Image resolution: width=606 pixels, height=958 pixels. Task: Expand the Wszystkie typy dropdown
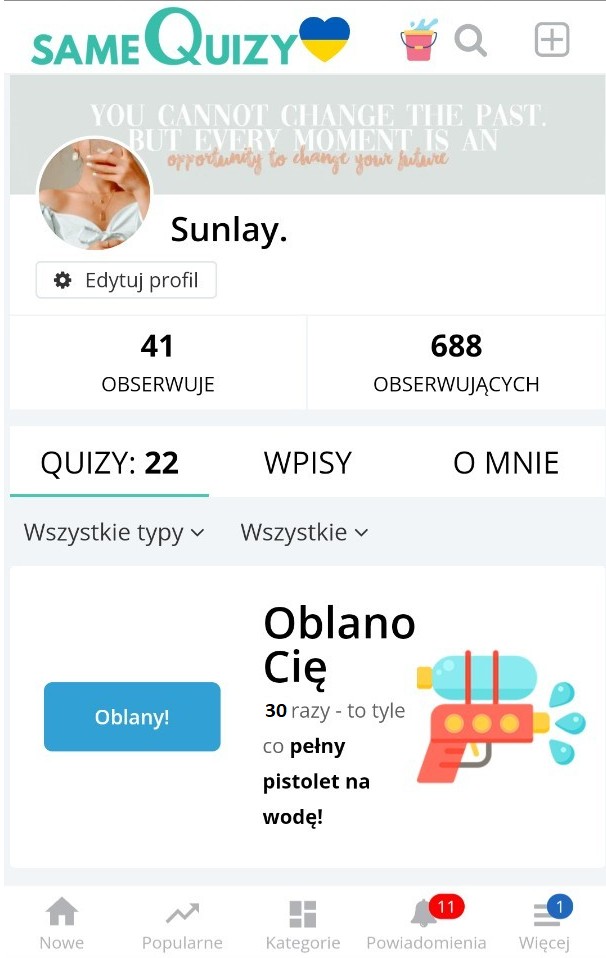pos(114,533)
